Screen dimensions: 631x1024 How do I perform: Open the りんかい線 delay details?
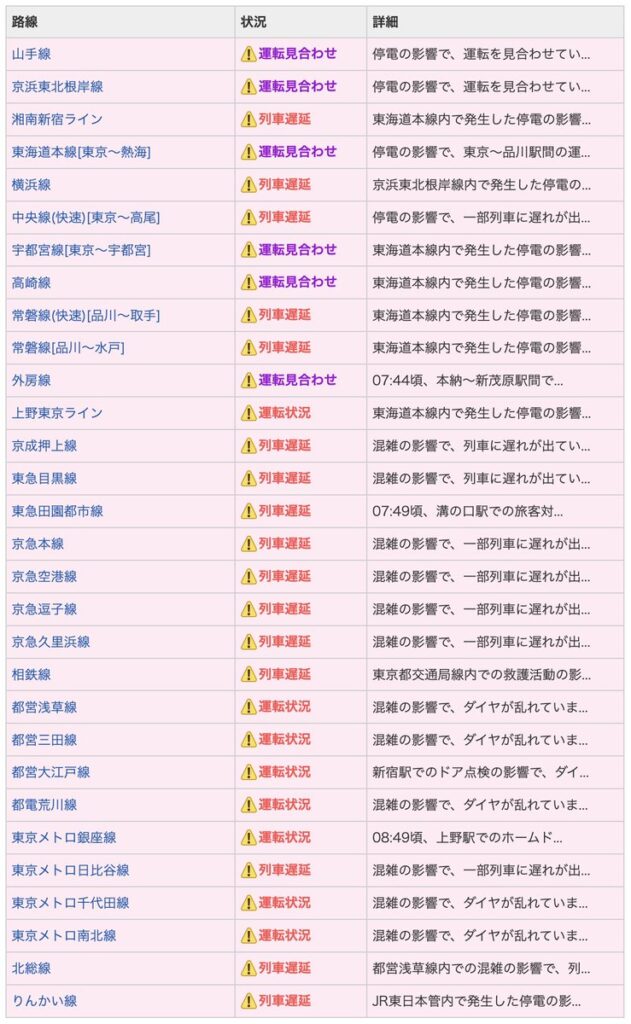[44, 1000]
